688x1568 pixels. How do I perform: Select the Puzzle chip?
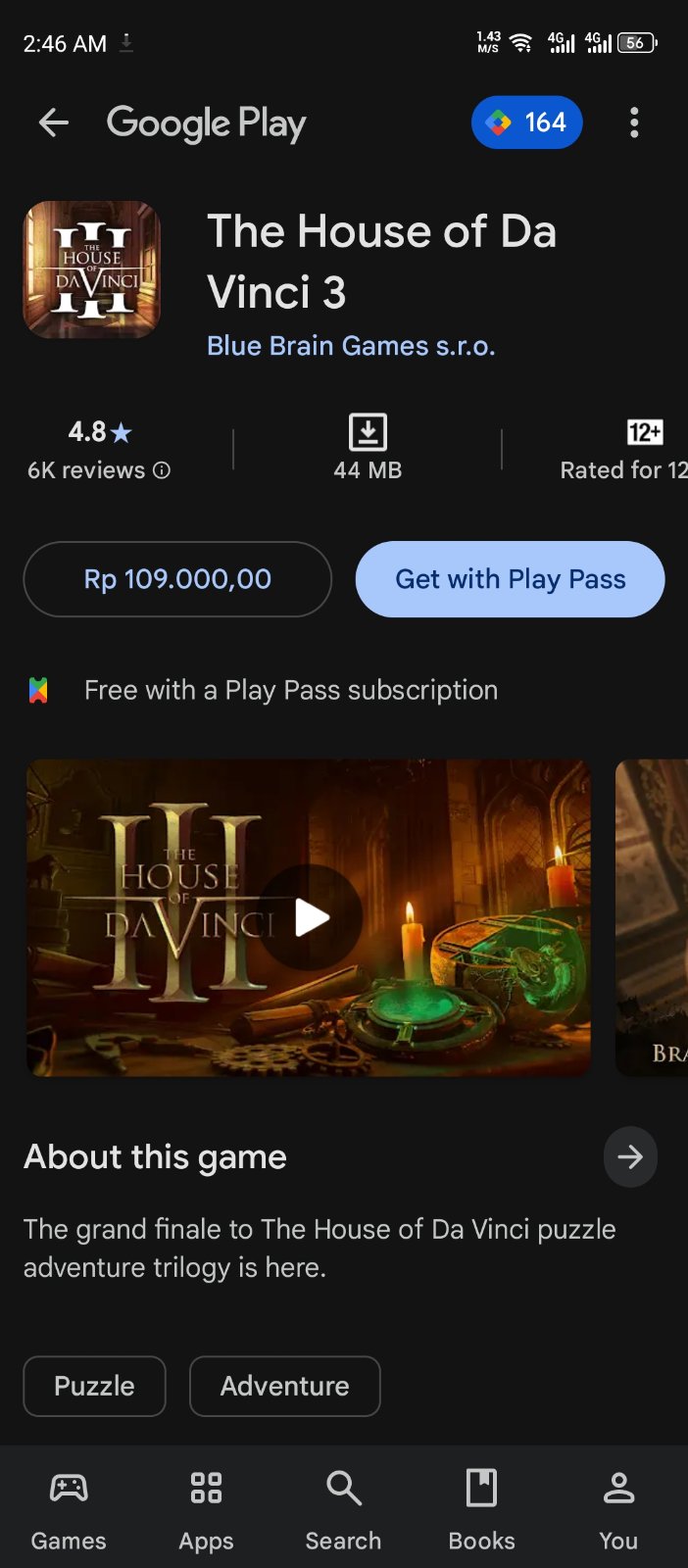click(94, 1386)
